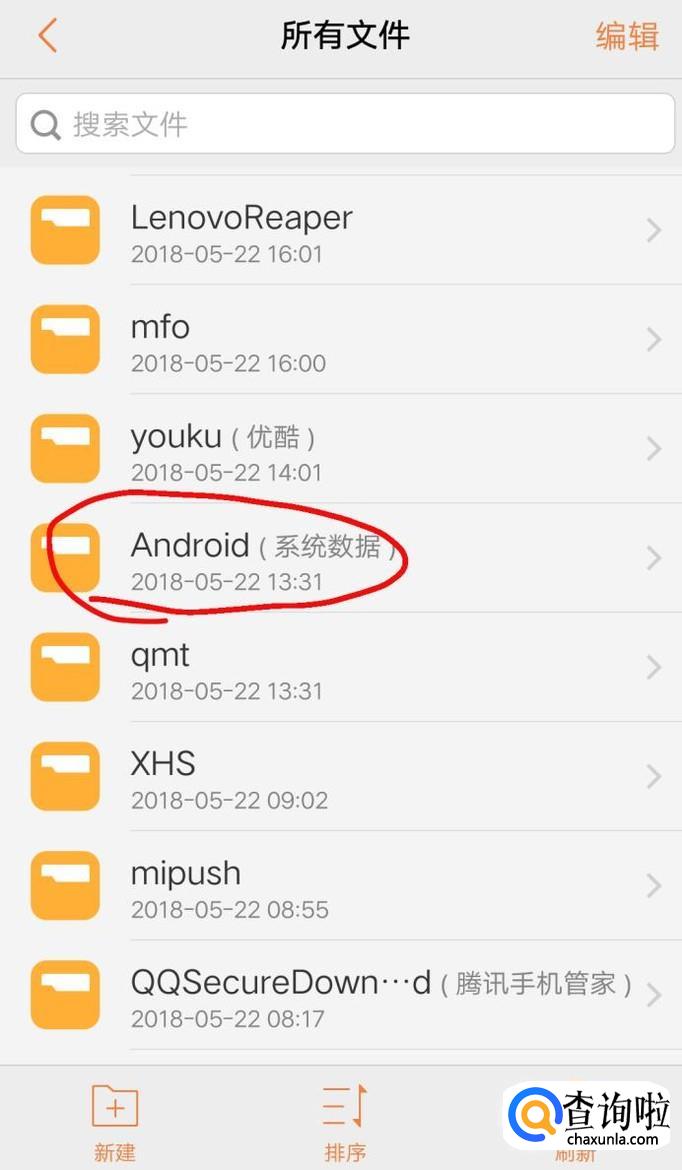Tap 编辑 to edit the file list
Viewport: 682px width, 1170px height.
[x=627, y=36]
